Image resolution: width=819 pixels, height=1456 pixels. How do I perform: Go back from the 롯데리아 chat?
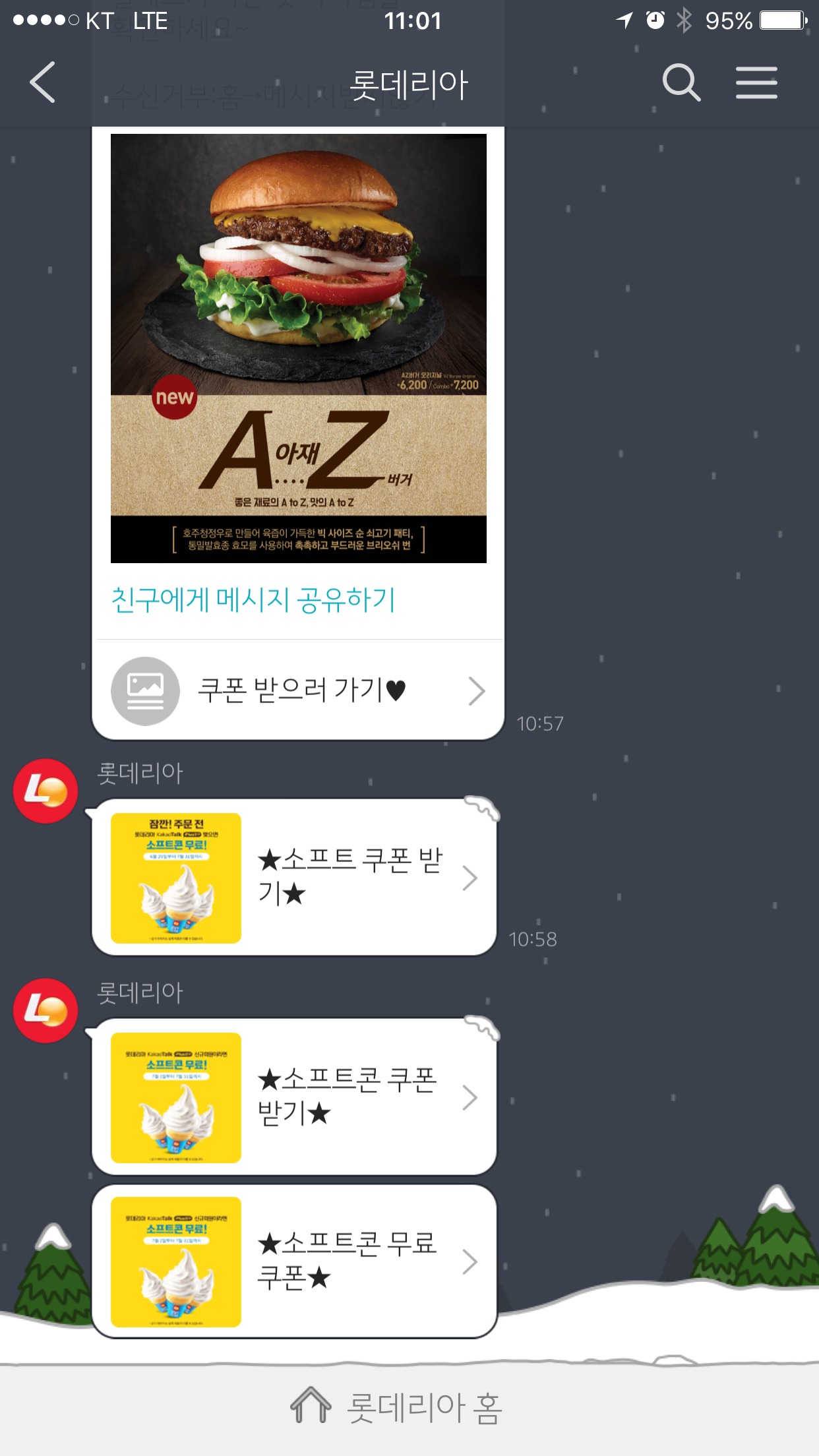(x=43, y=83)
